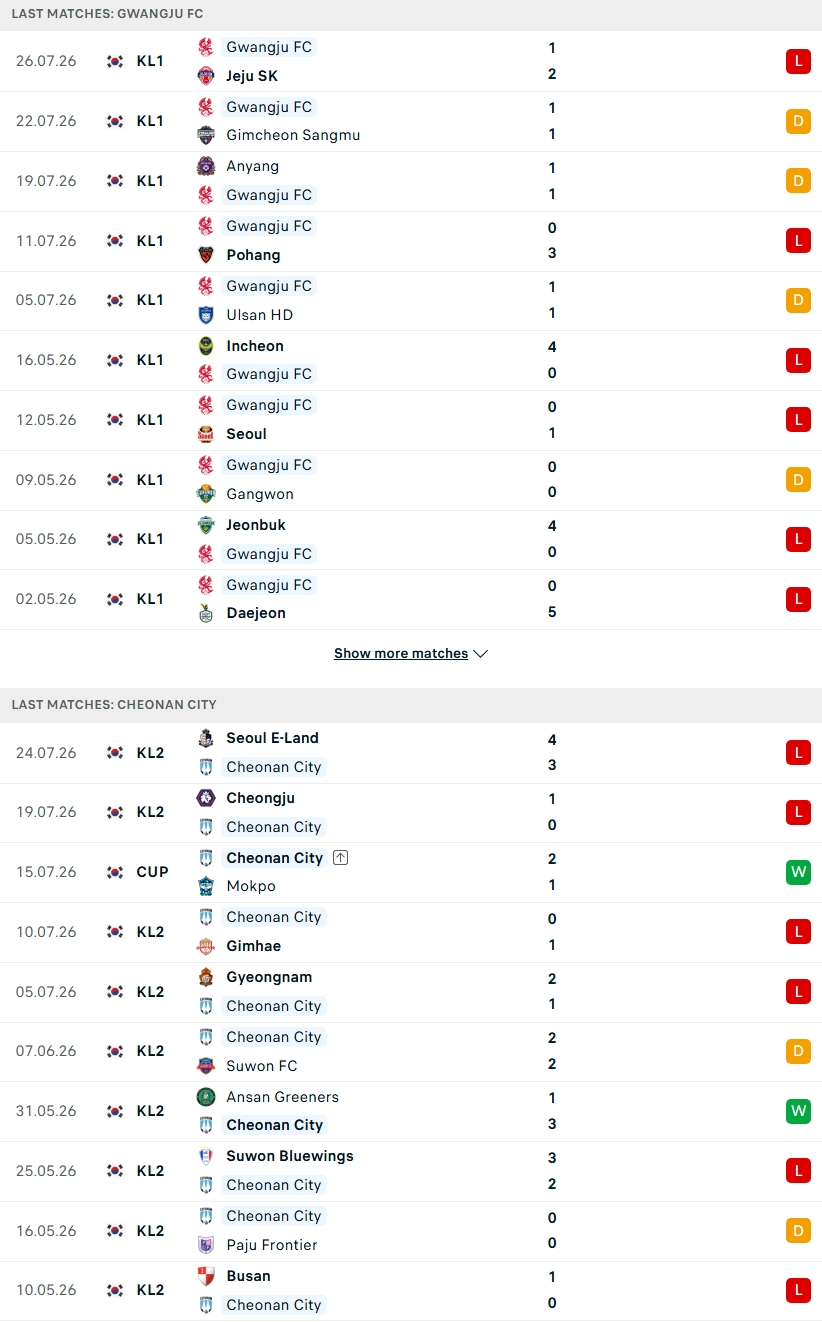View Anyang vs Gwangju FC match details
The width and height of the screenshot is (822, 1322).
pyautogui.click(x=411, y=181)
